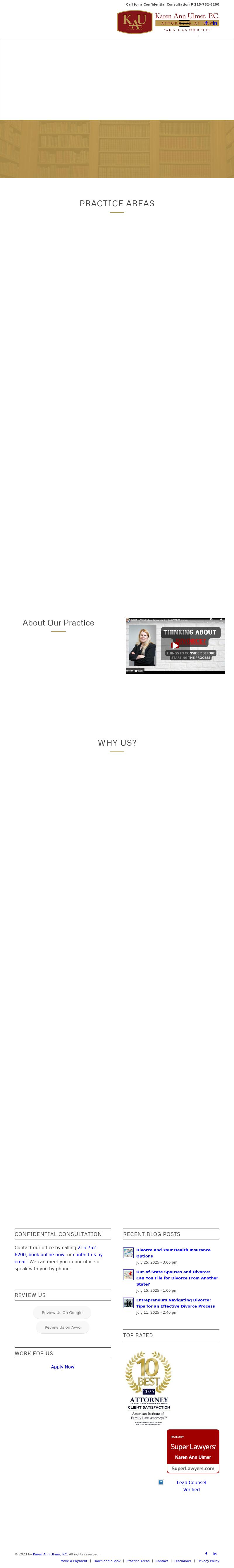Open the LinkedIn icon in the header

(215, 23)
